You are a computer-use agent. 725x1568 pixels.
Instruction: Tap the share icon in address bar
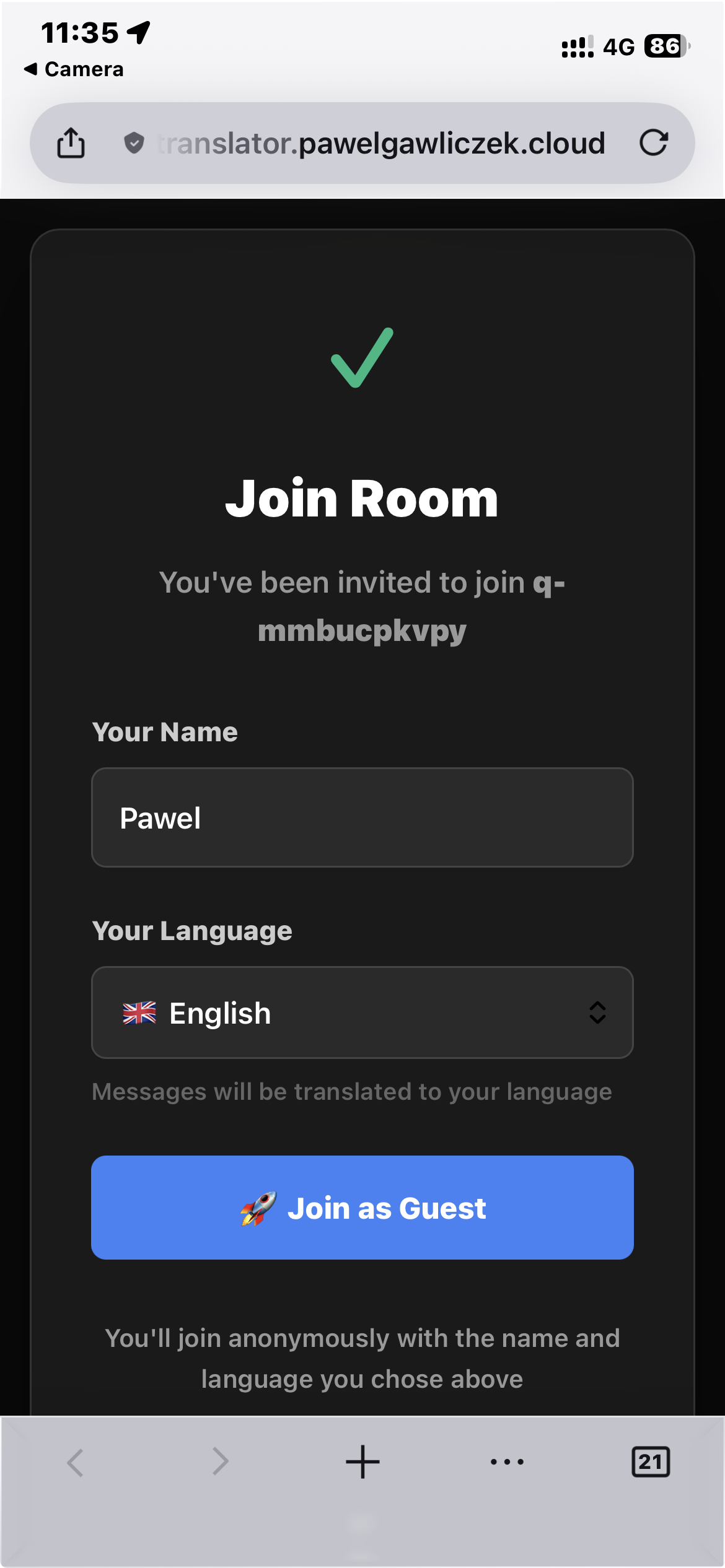click(71, 143)
